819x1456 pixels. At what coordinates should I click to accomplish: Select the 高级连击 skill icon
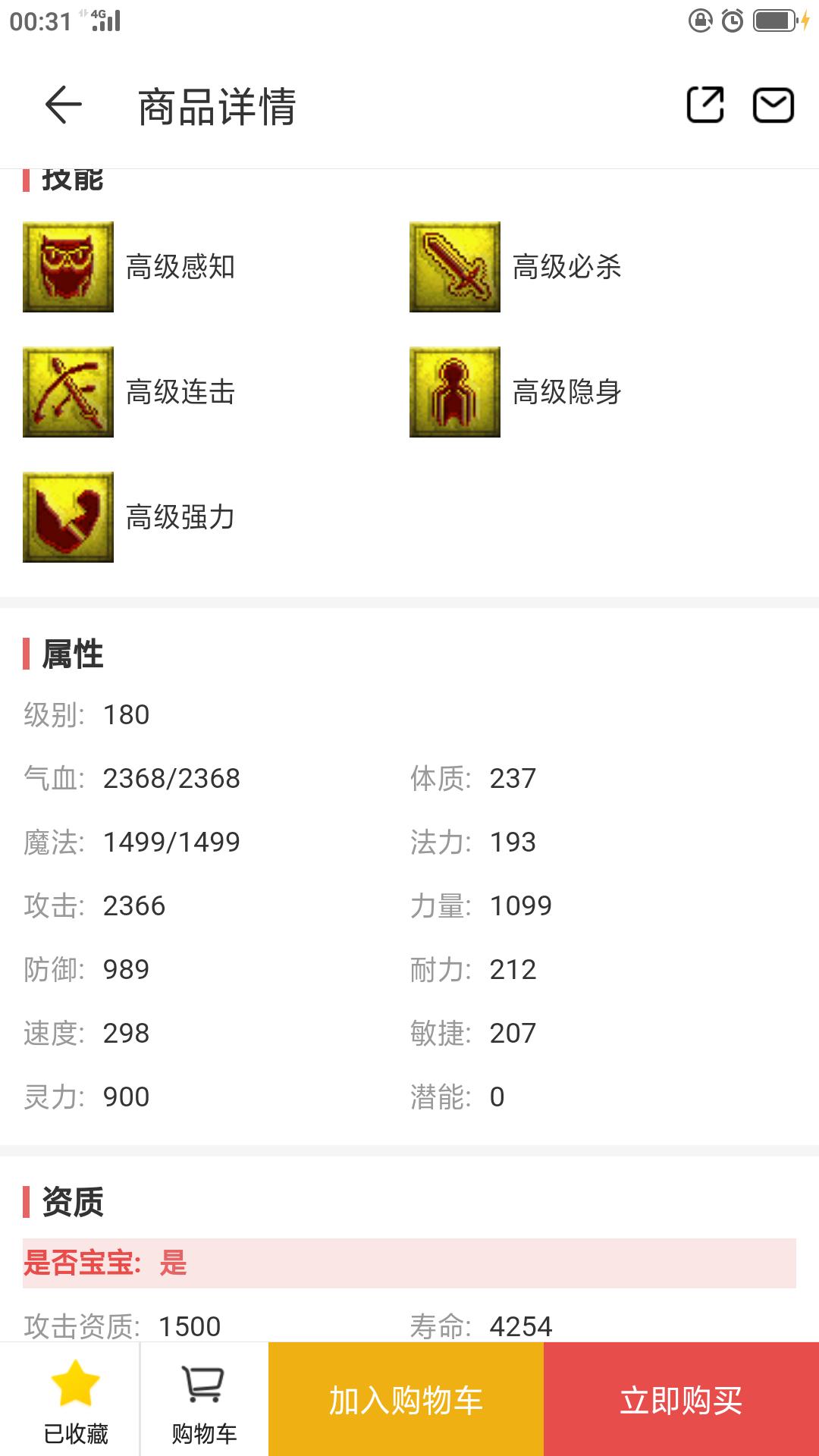(x=68, y=392)
